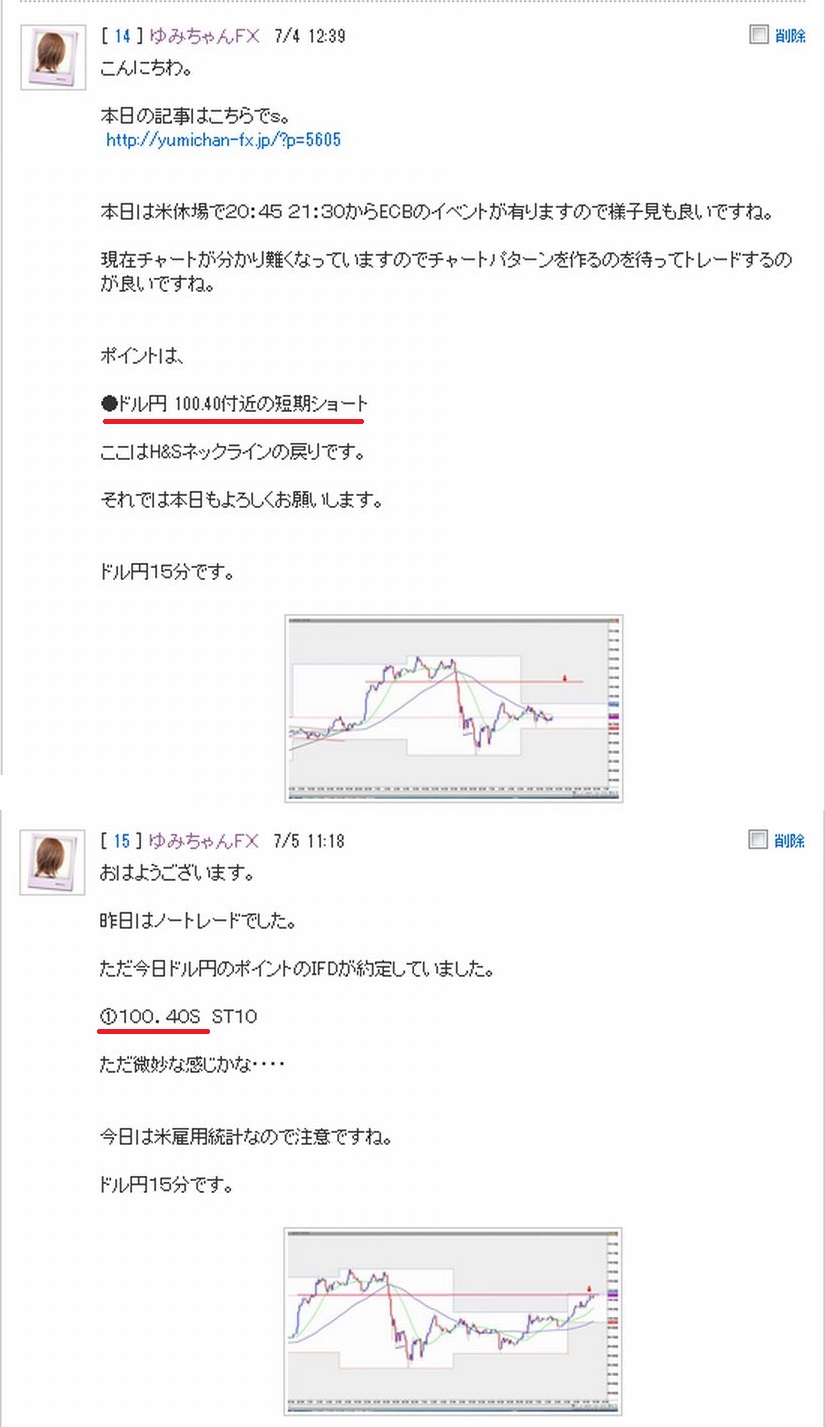The image size is (825, 1427).
Task: Check the delete box on comment 15
Action: point(758,840)
